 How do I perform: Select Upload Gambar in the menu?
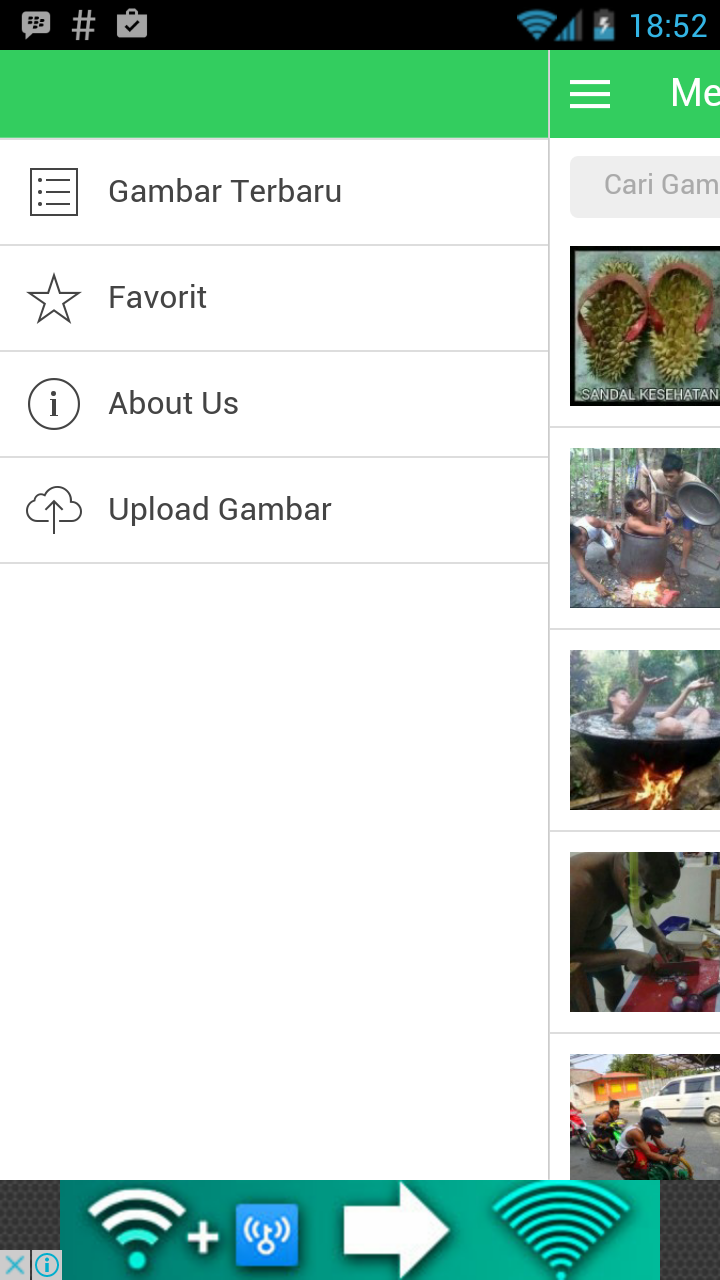pos(220,510)
